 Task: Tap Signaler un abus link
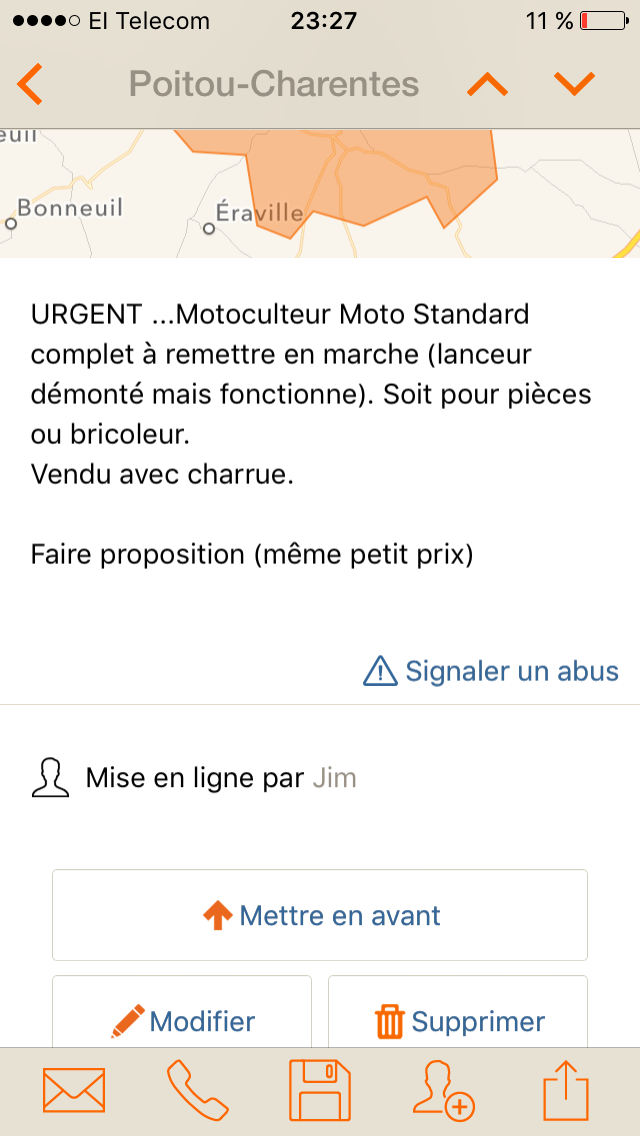pyautogui.click(x=491, y=671)
